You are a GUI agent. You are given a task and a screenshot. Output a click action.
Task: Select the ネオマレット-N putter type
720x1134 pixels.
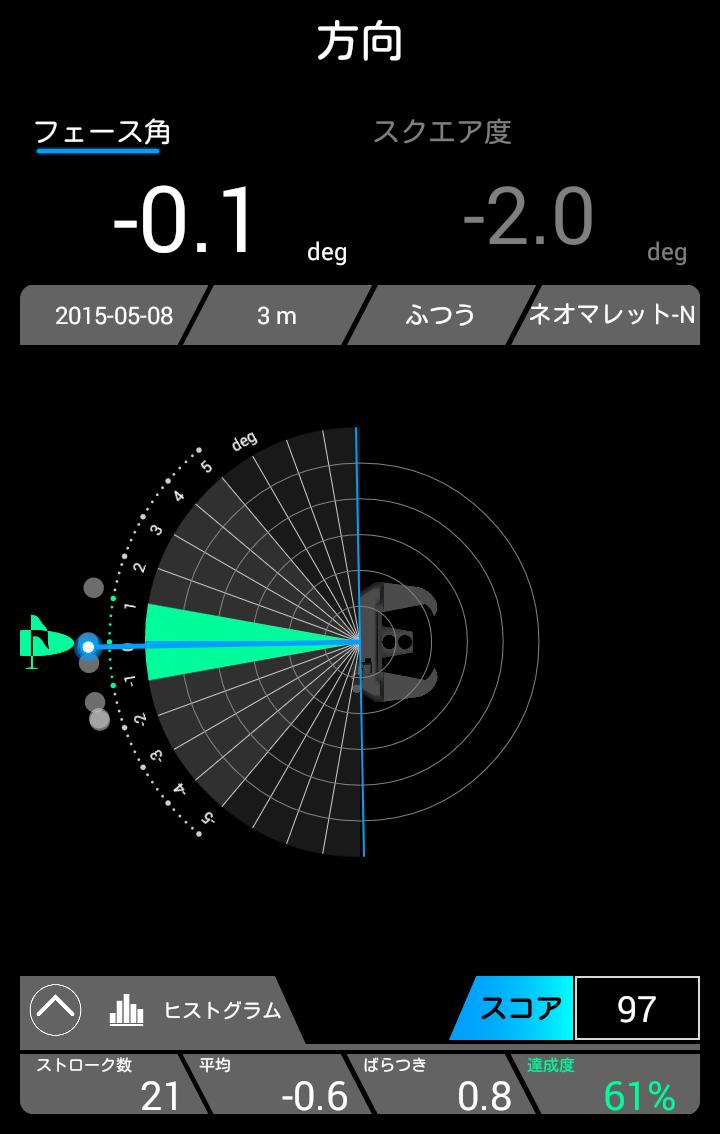coord(610,316)
